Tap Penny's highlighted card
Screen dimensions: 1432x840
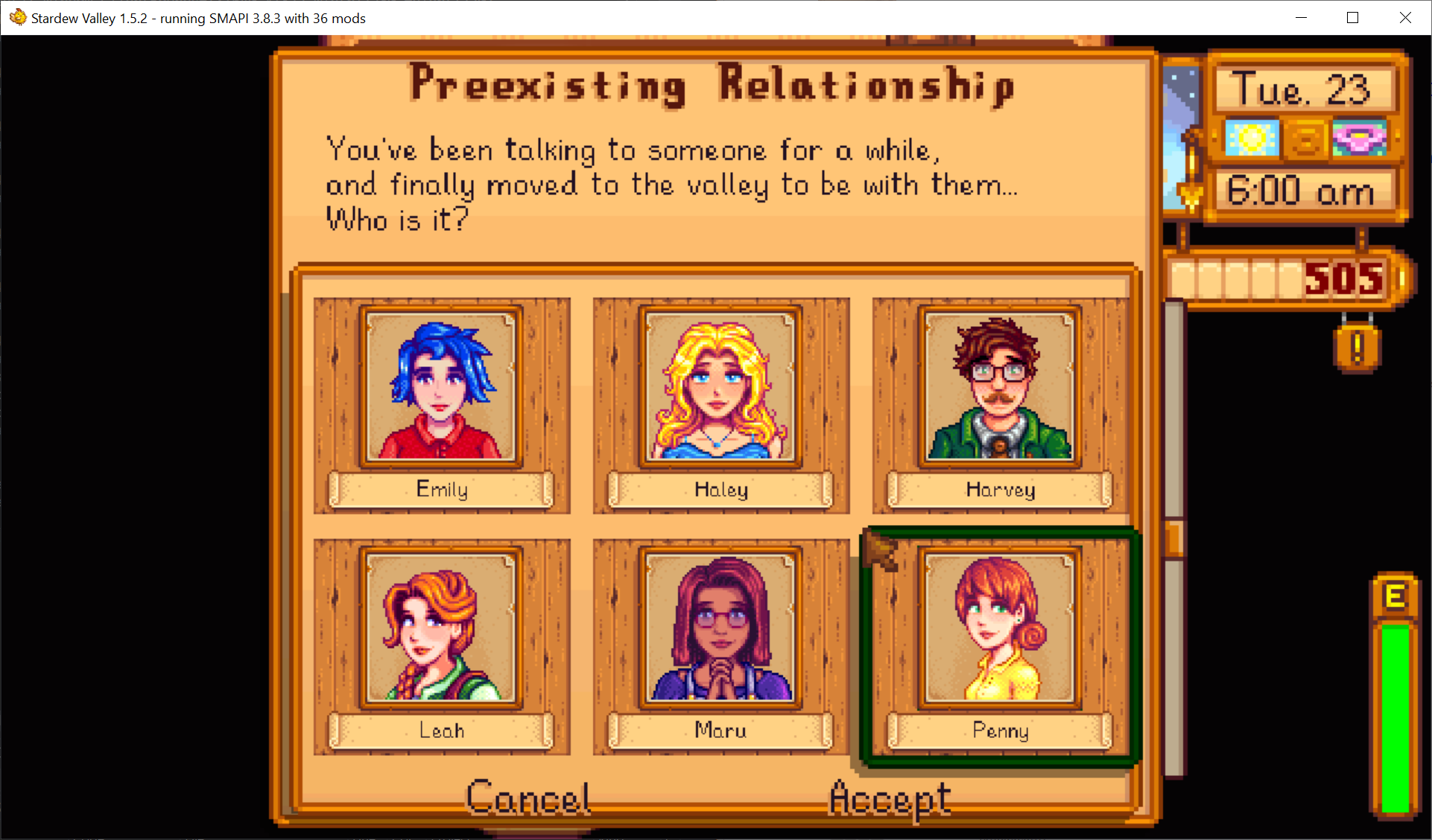(x=1000, y=646)
